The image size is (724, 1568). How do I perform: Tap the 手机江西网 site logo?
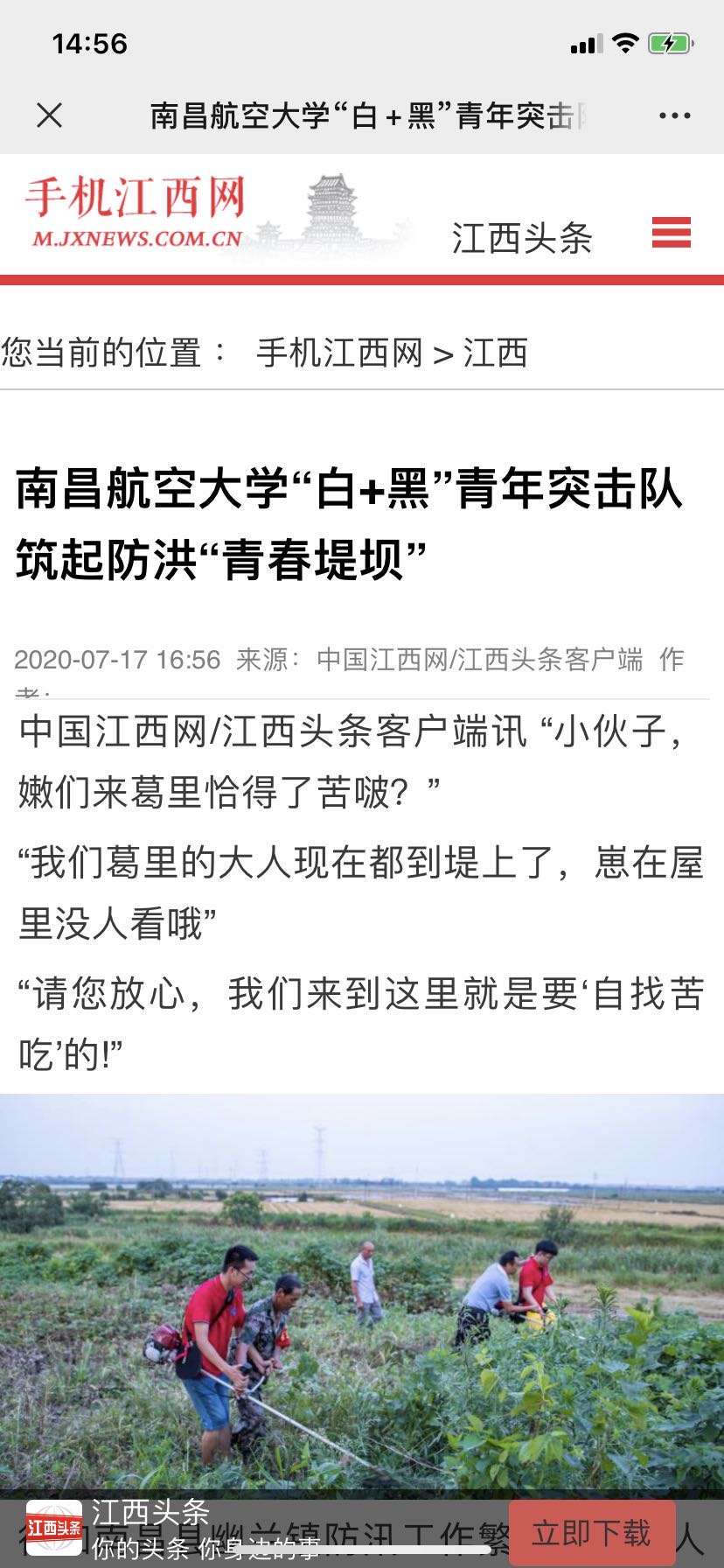(136, 213)
